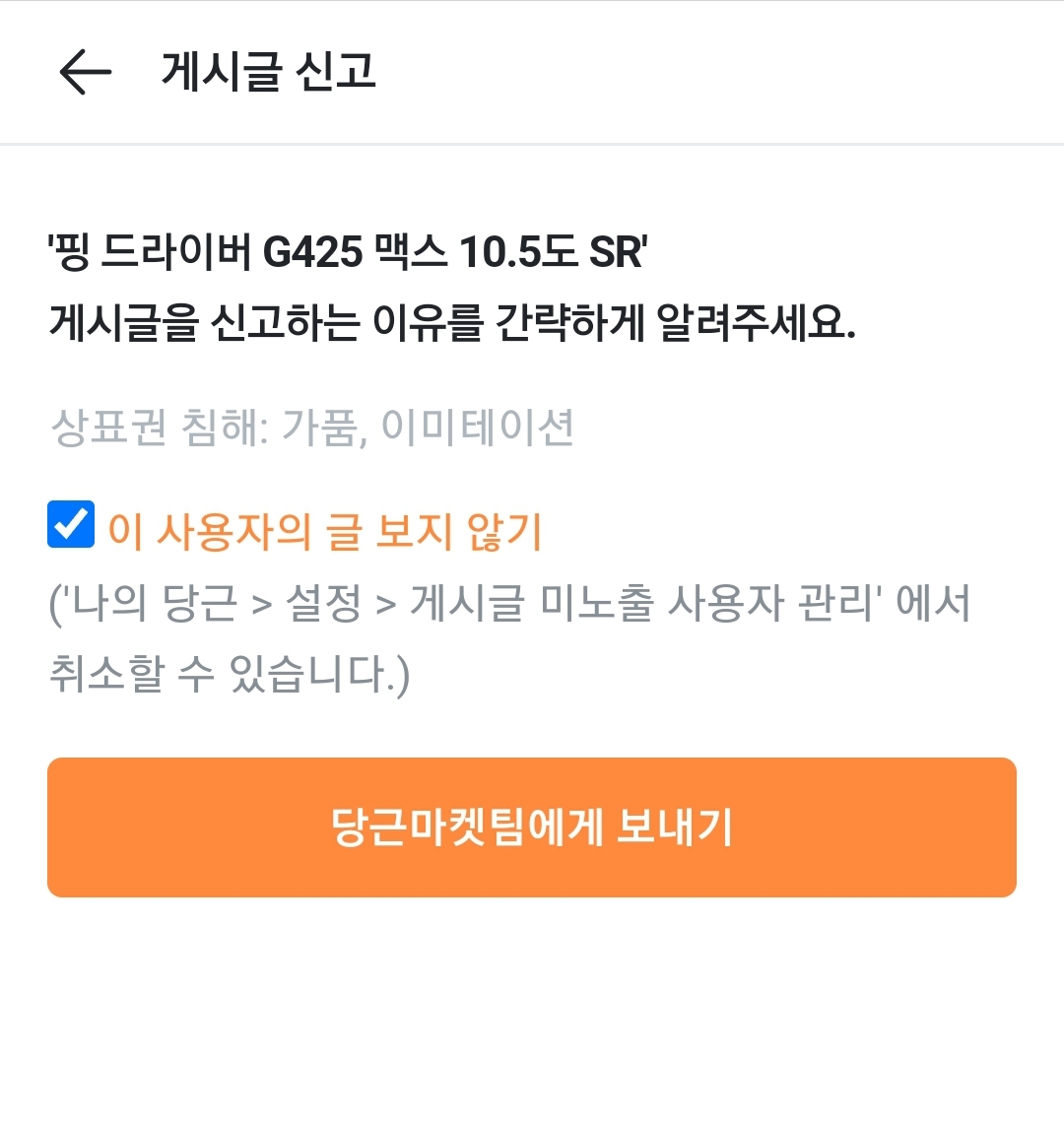This screenshot has width=1064, height=1125.
Task: Go back from the 게시글 신고 screen
Action: click(85, 72)
